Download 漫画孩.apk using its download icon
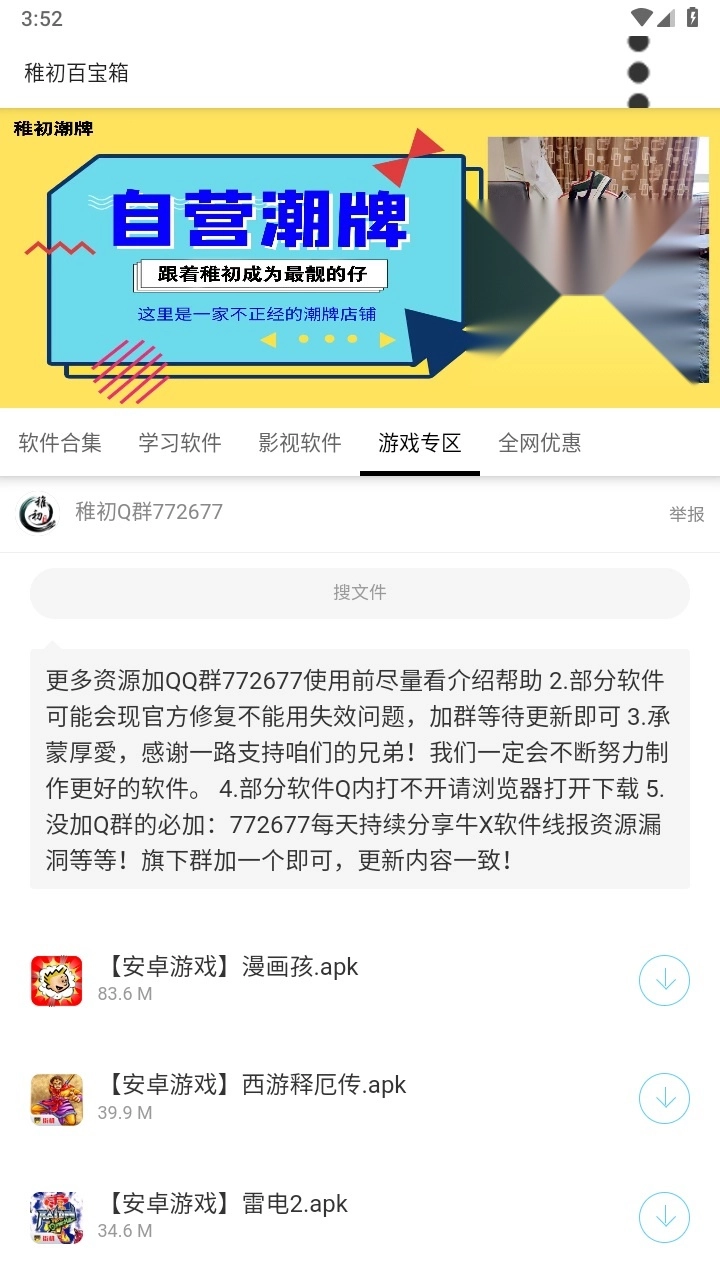Image resolution: width=720 pixels, height=1280 pixels. pyautogui.click(x=664, y=980)
